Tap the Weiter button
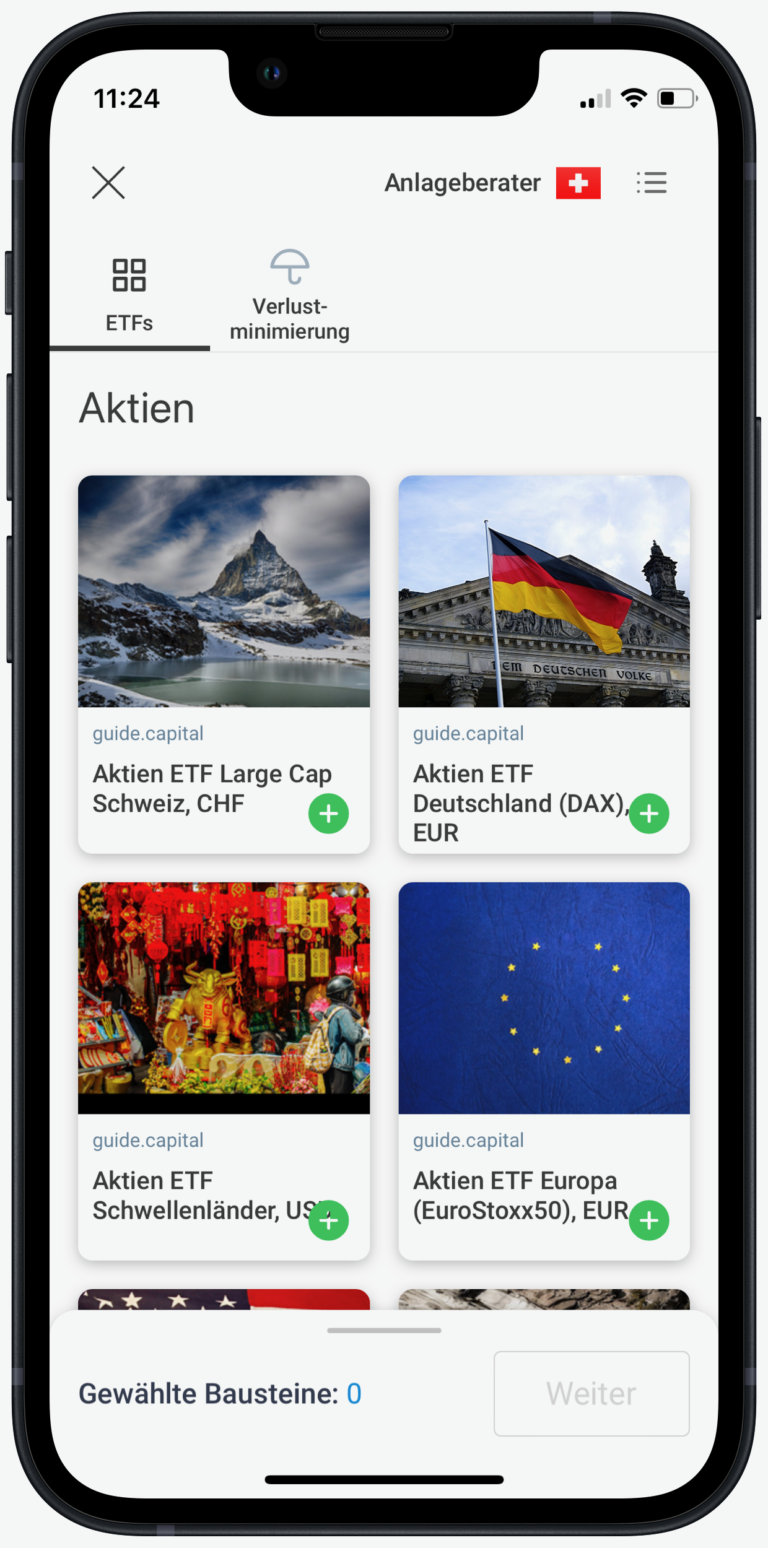Viewport: 768px width, 1548px height. click(x=591, y=1393)
